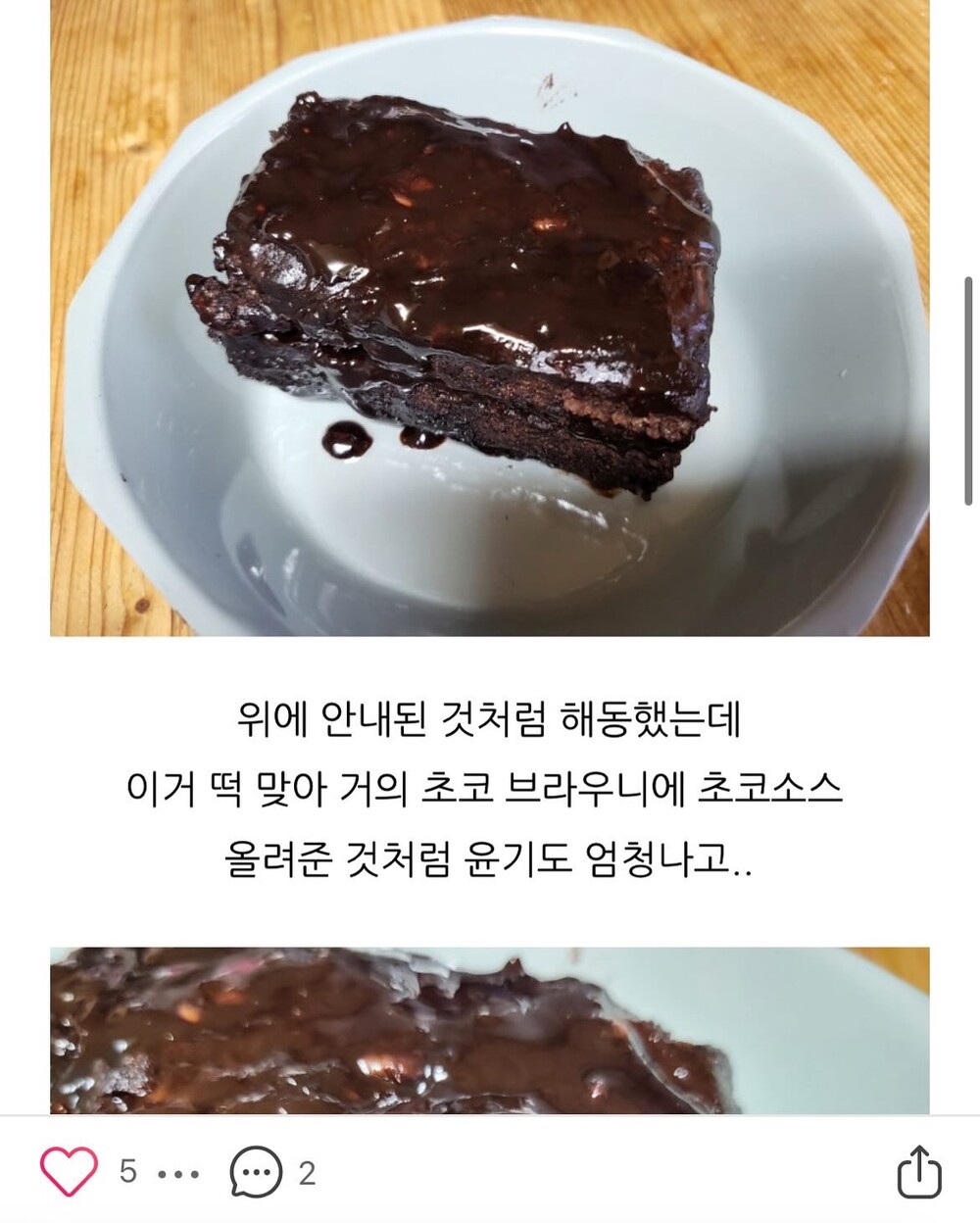Open the top brownie photo on the plate
The height and width of the screenshot is (1223, 980).
click(490, 318)
